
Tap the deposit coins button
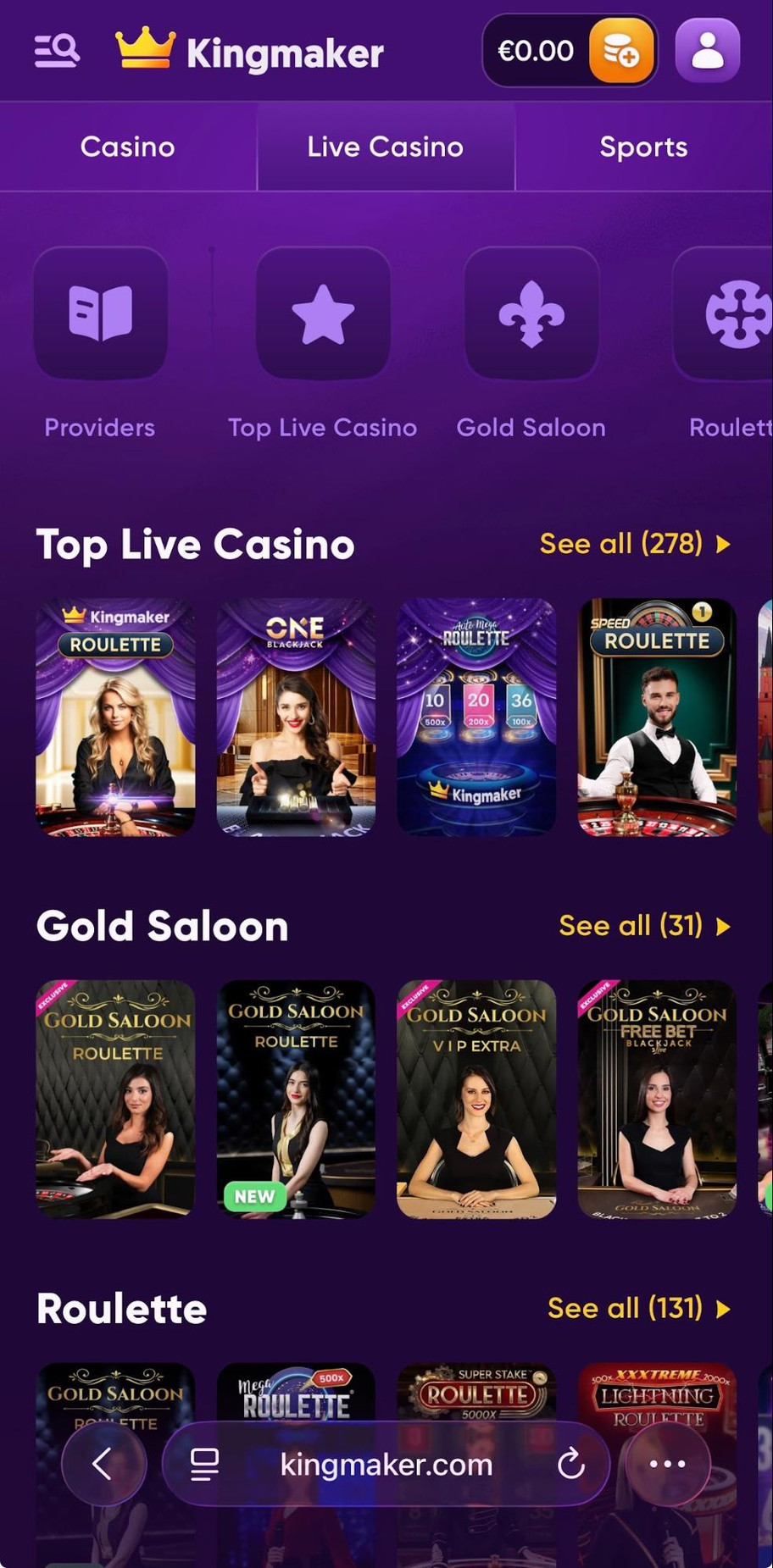tap(620, 52)
